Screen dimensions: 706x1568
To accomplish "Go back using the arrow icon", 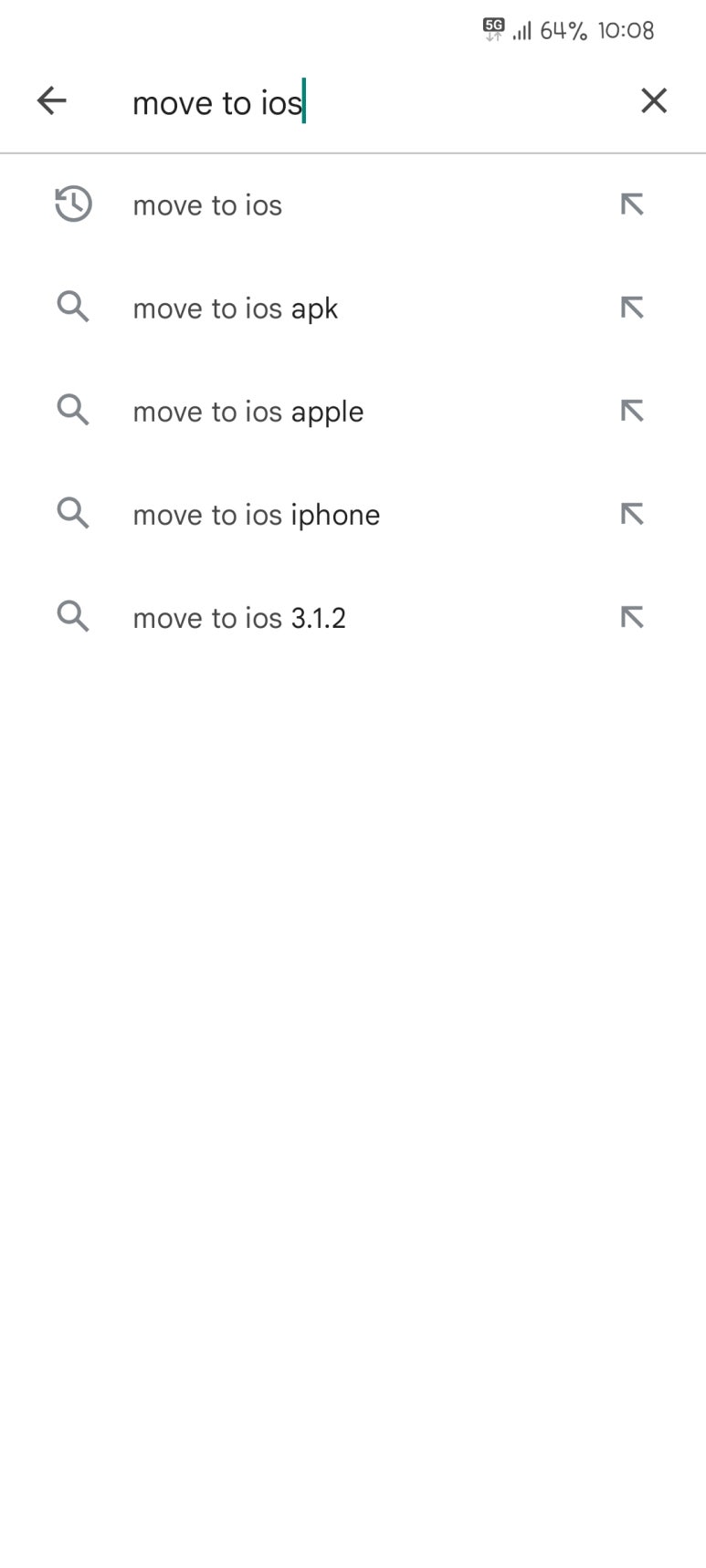I will pos(52,100).
